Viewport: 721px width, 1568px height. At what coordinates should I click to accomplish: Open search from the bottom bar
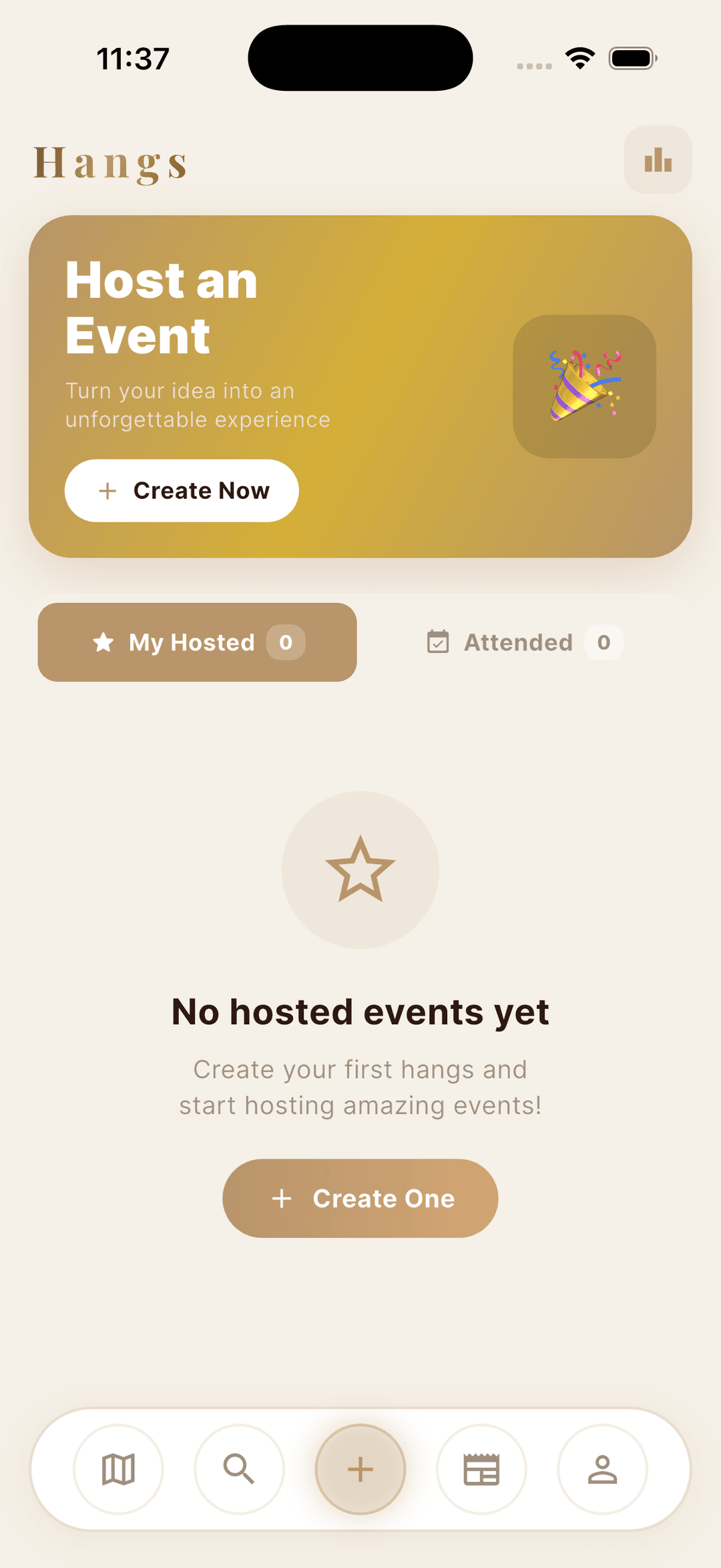click(x=239, y=1470)
